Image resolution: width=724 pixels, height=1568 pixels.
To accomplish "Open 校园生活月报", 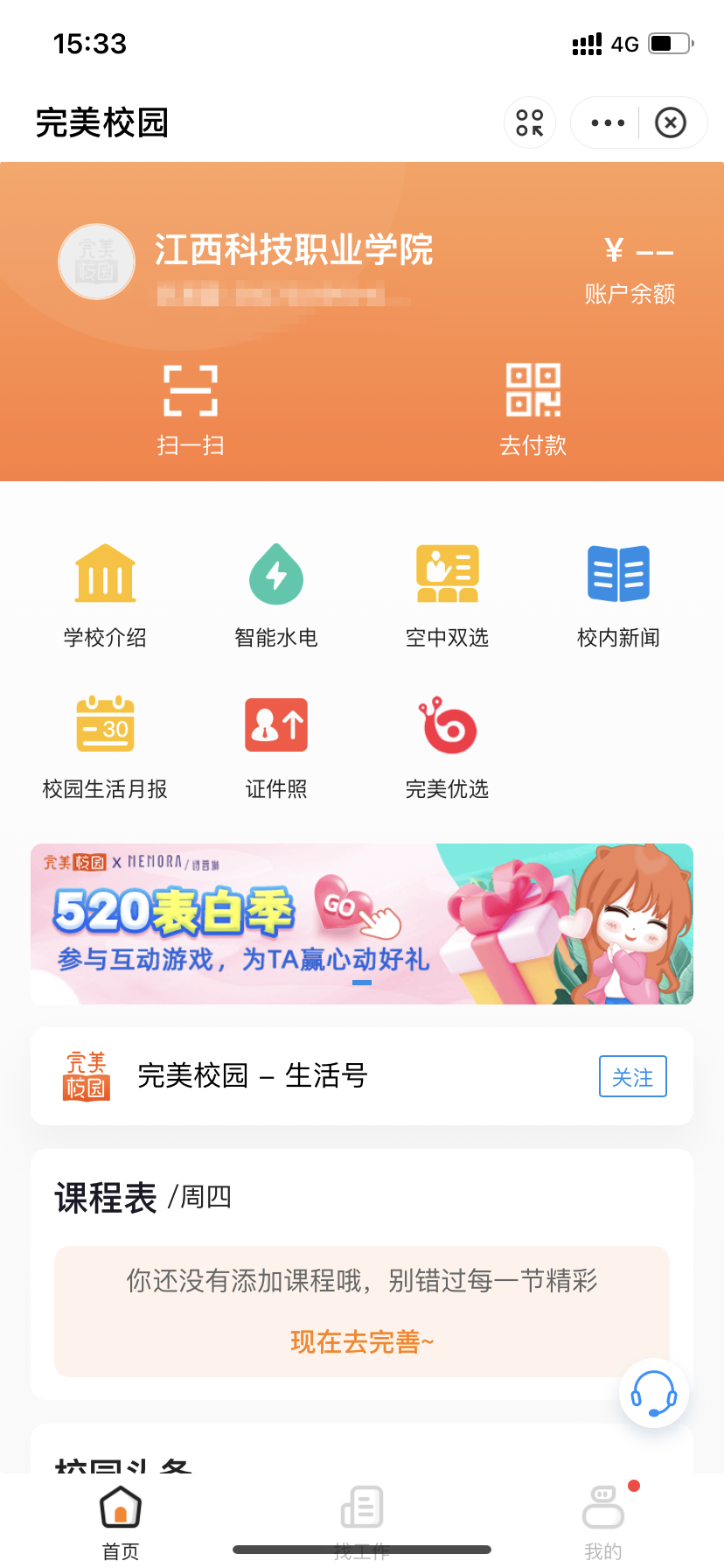I will pyautogui.click(x=105, y=747).
